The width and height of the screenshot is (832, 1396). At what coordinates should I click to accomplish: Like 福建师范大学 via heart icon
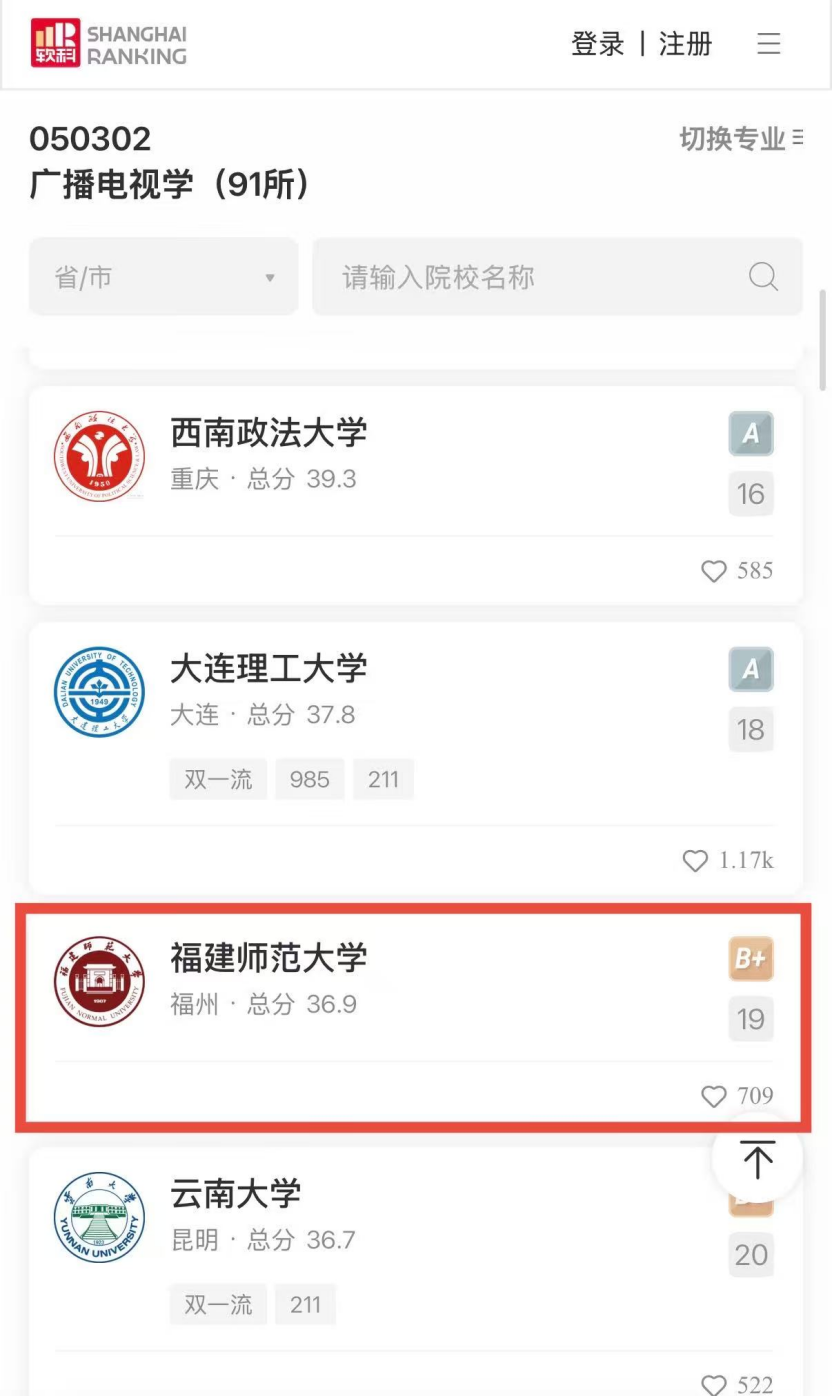714,1097
